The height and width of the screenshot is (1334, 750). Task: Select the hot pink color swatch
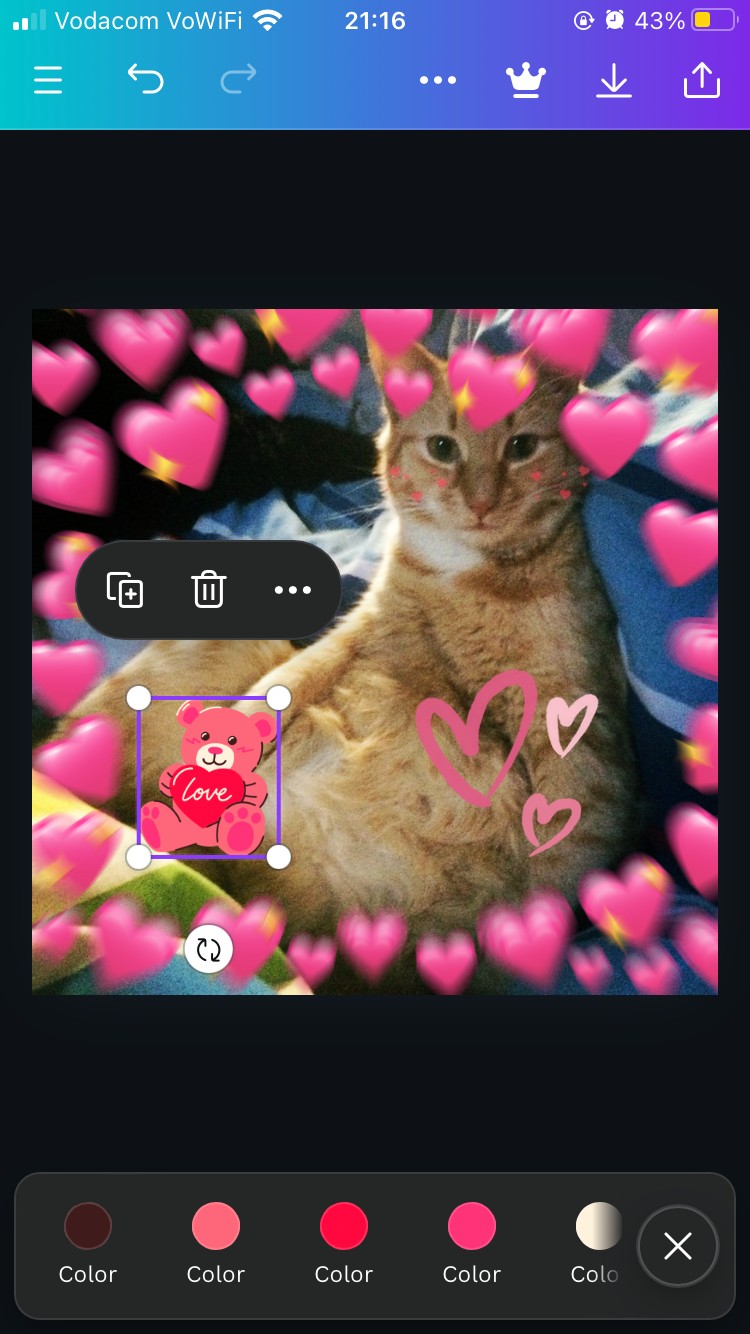(x=471, y=1226)
